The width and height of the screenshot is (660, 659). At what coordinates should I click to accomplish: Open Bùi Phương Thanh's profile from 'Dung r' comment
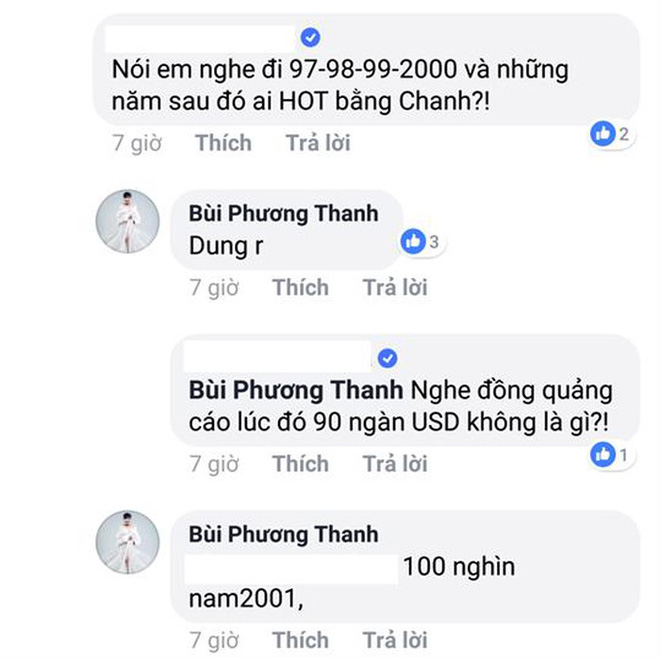coord(283,213)
